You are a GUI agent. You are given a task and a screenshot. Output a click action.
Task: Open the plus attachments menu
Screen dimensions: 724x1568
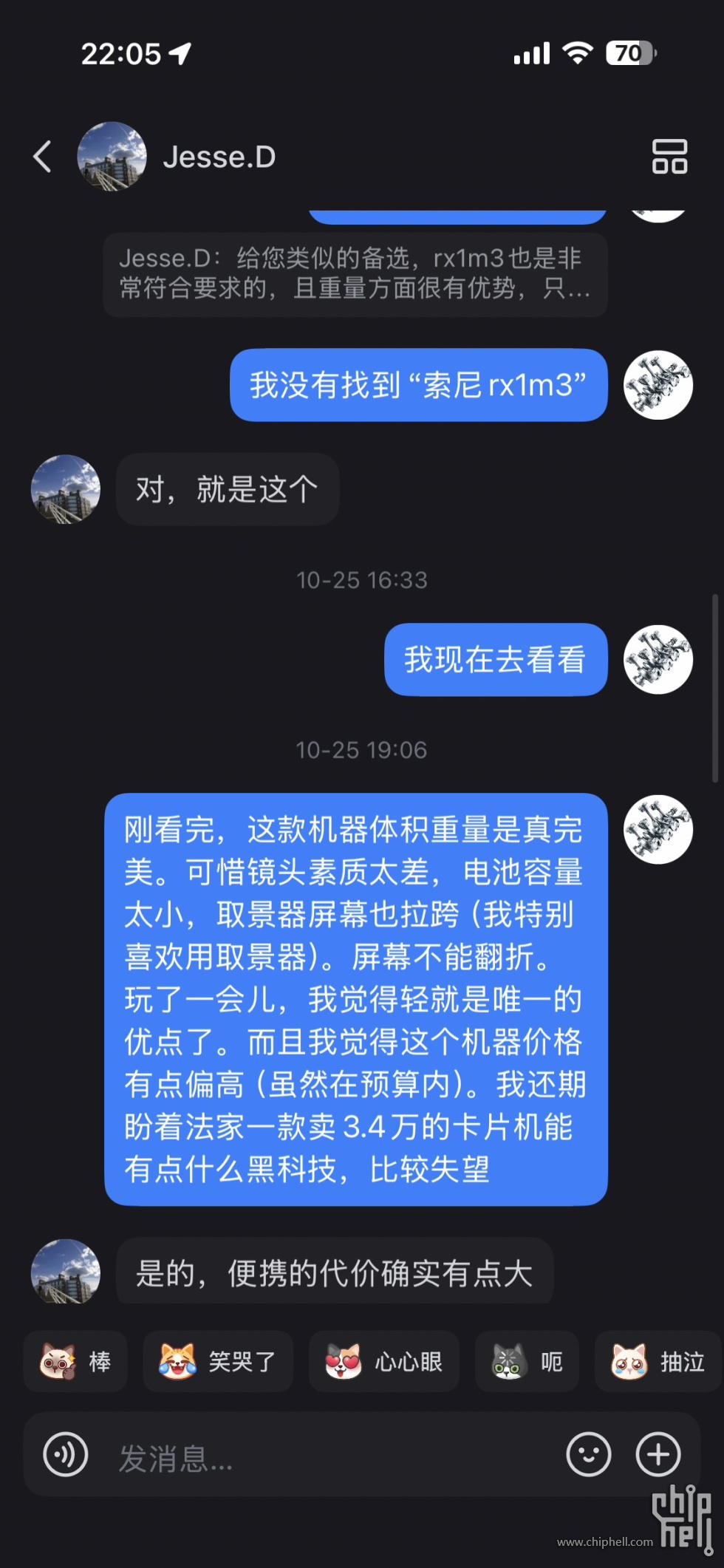point(658,1454)
